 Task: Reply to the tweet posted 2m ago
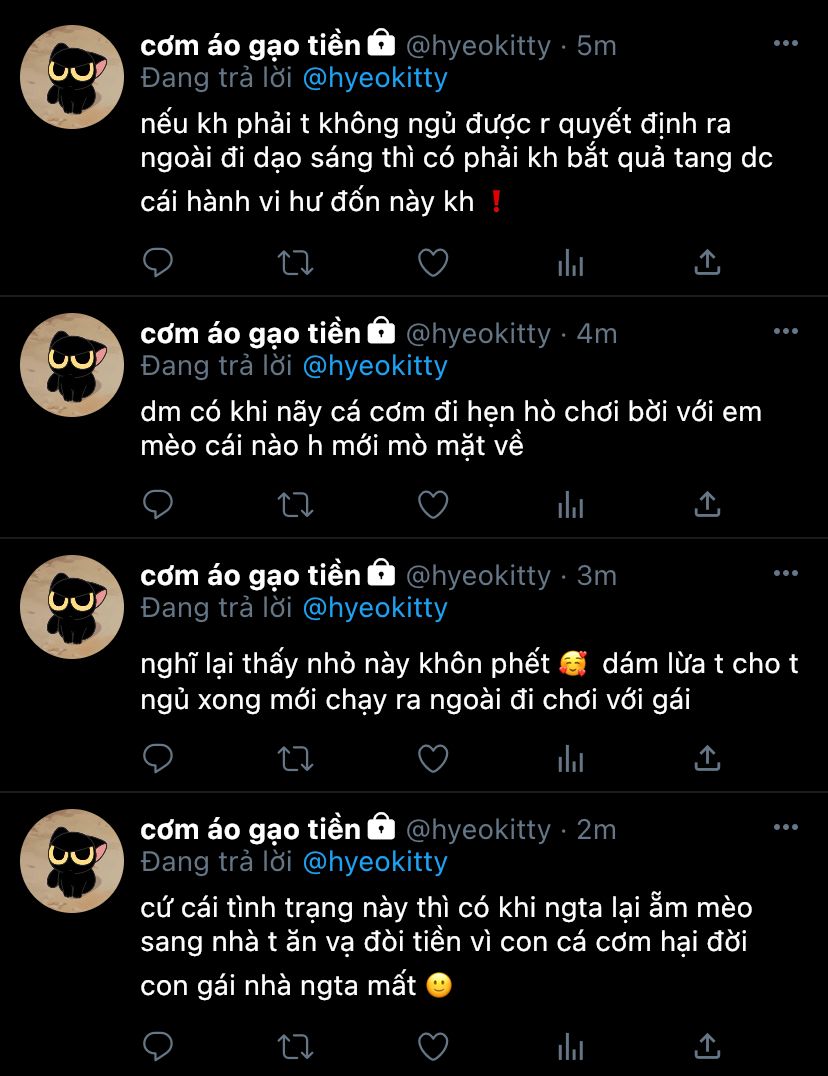tap(157, 1046)
